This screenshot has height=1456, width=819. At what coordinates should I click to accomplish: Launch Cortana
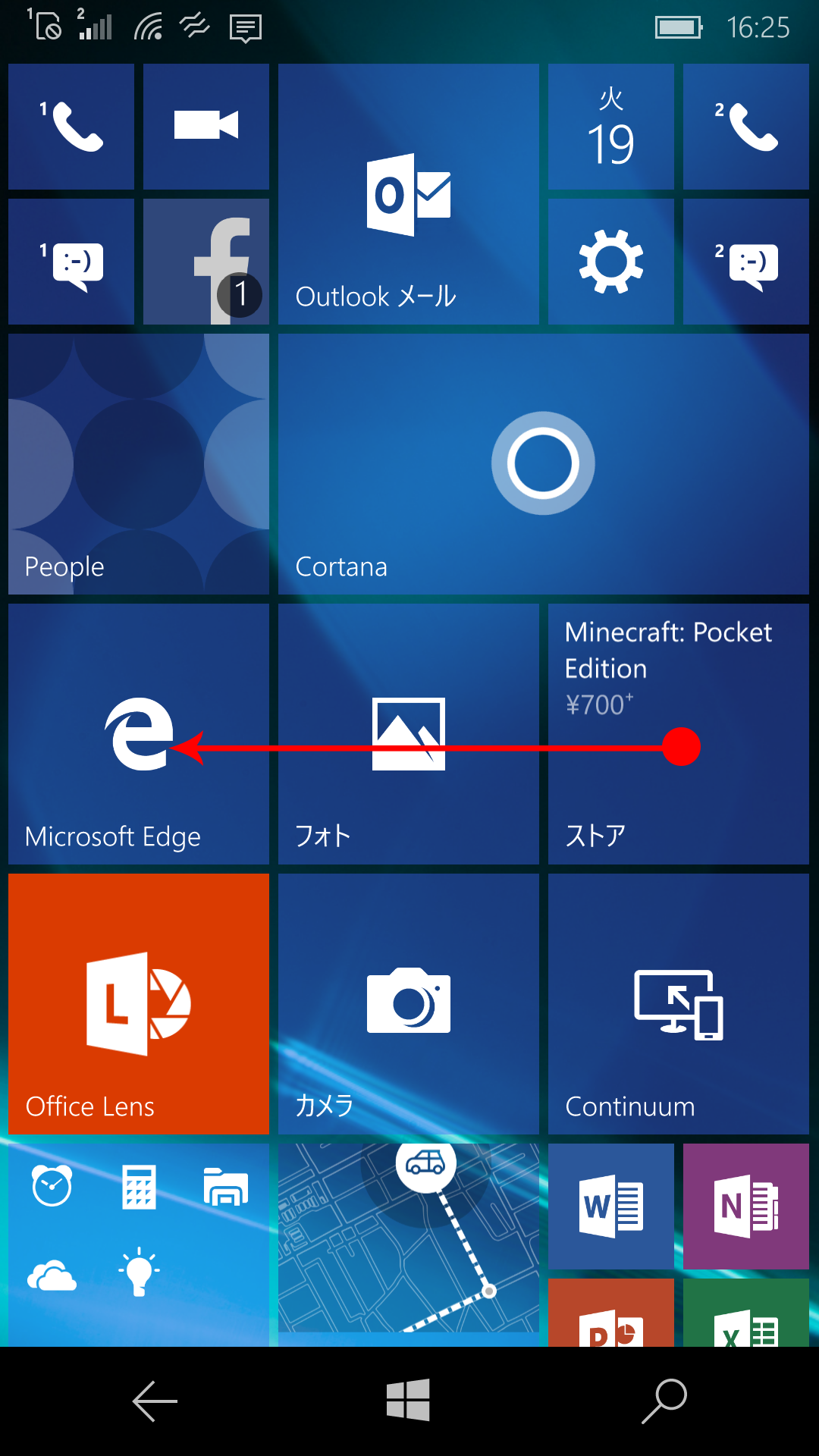(x=543, y=464)
